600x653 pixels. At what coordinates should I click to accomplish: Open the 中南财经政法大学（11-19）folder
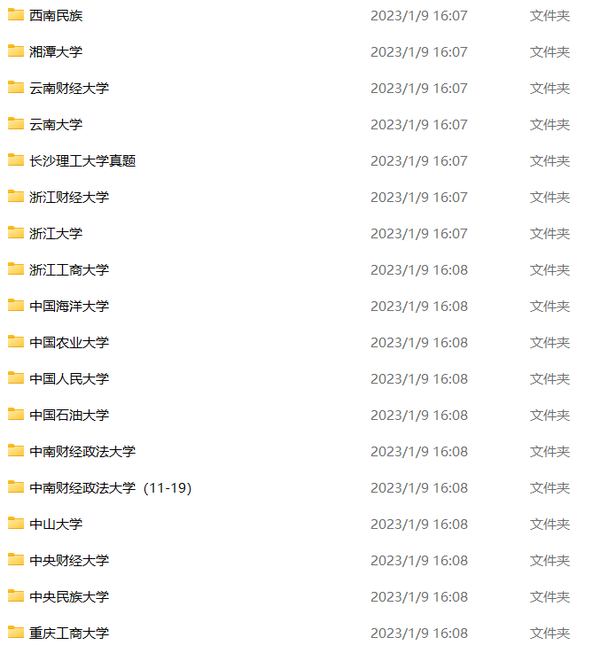click(x=110, y=488)
